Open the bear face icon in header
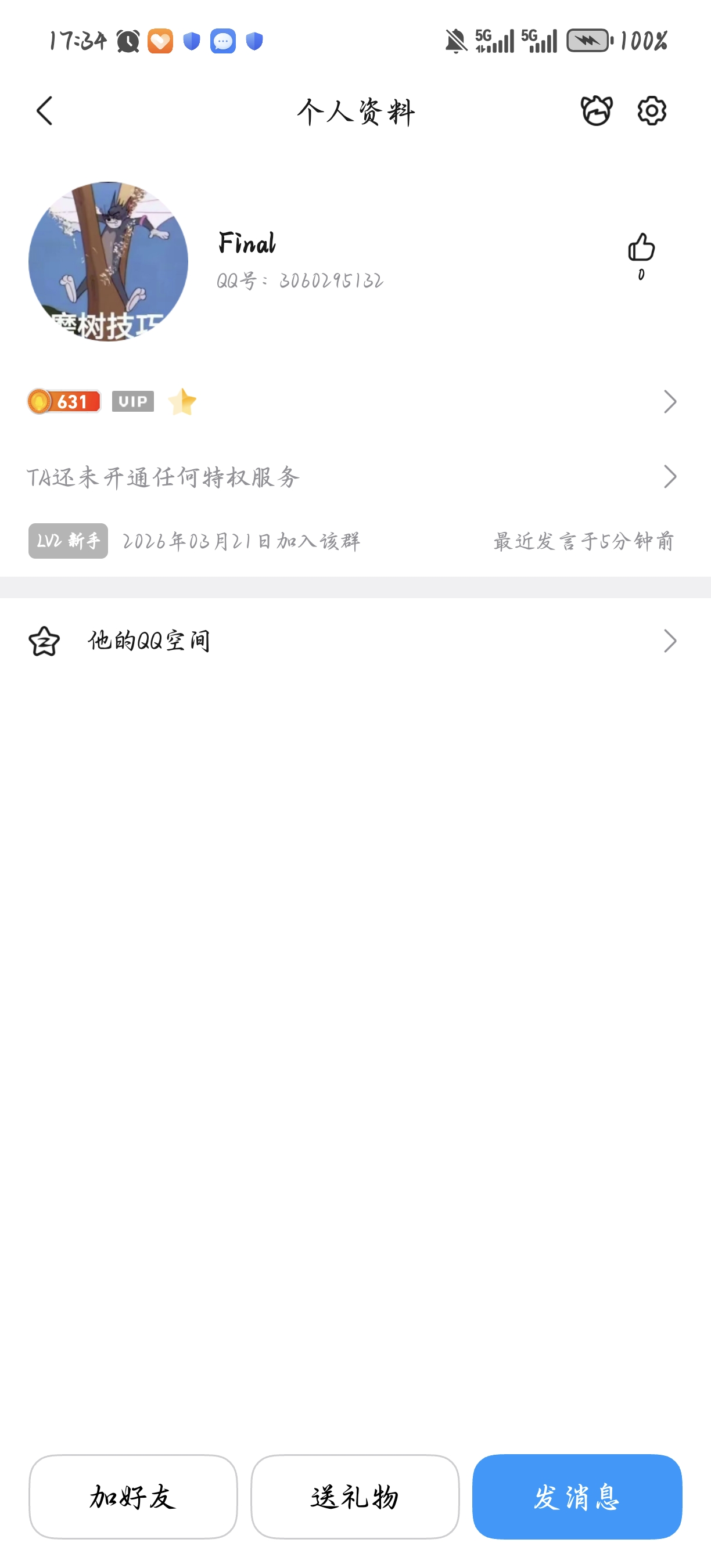 pyautogui.click(x=596, y=111)
